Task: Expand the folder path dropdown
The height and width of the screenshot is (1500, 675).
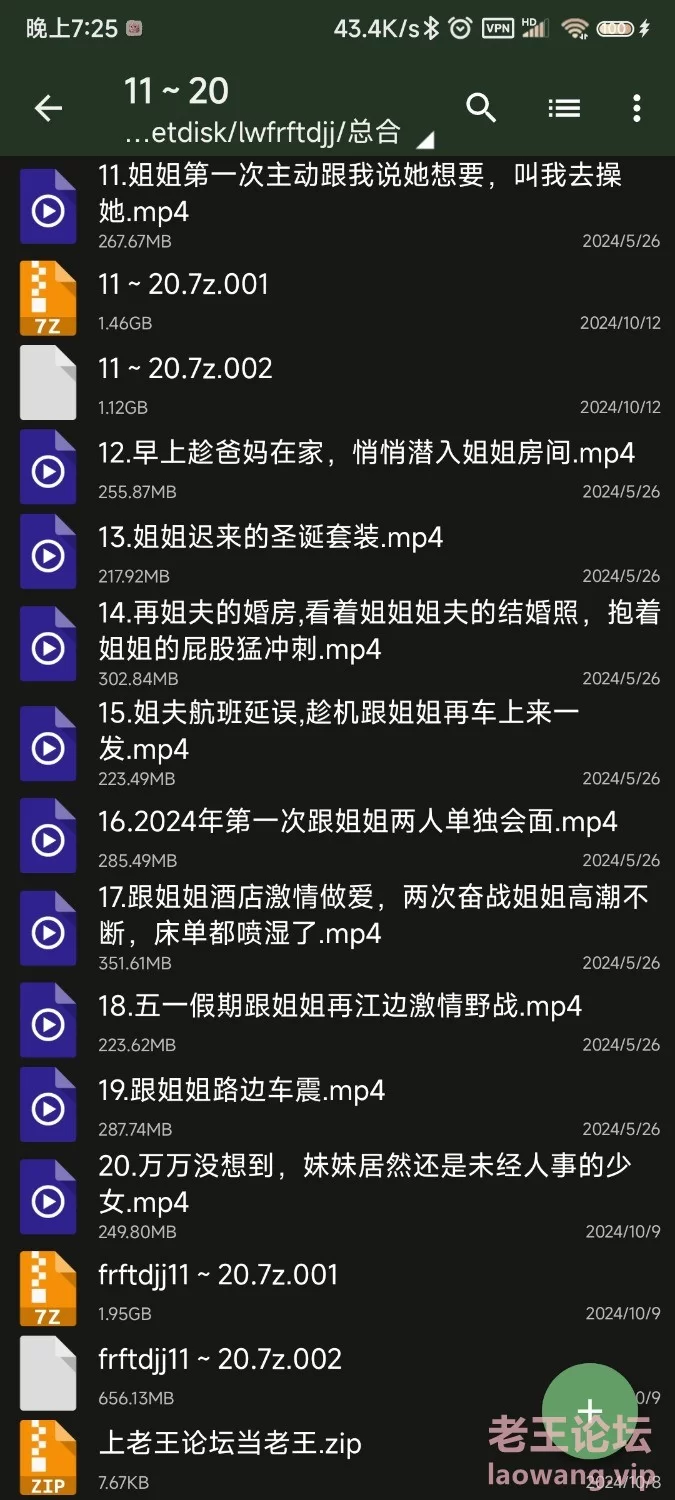Action: coord(426,137)
